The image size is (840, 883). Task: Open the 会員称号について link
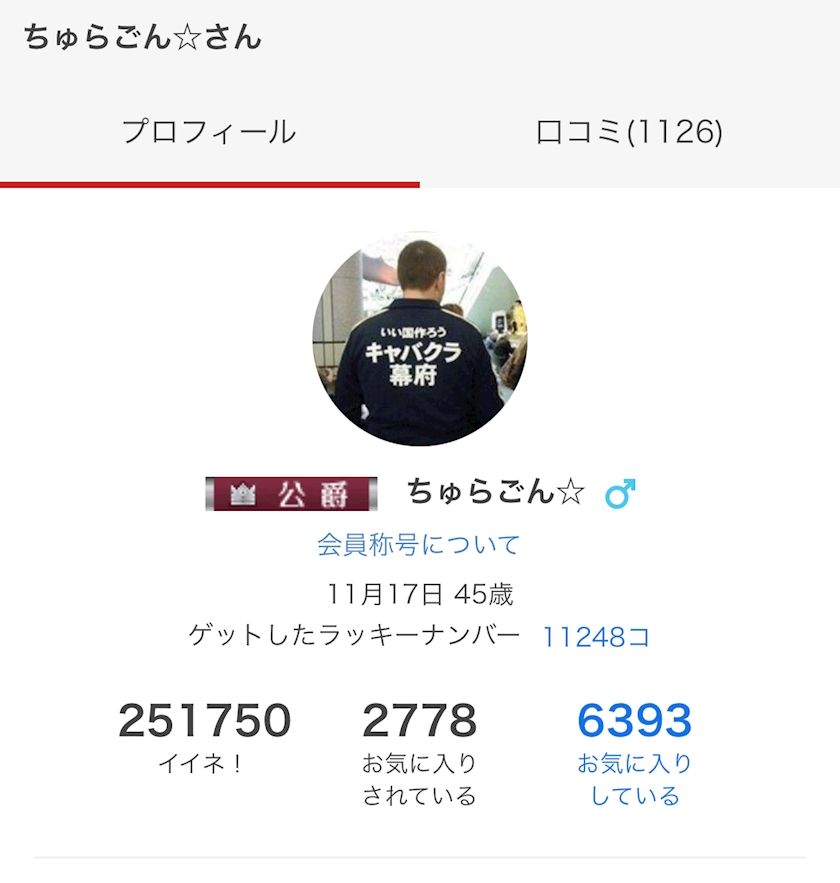(x=419, y=545)
